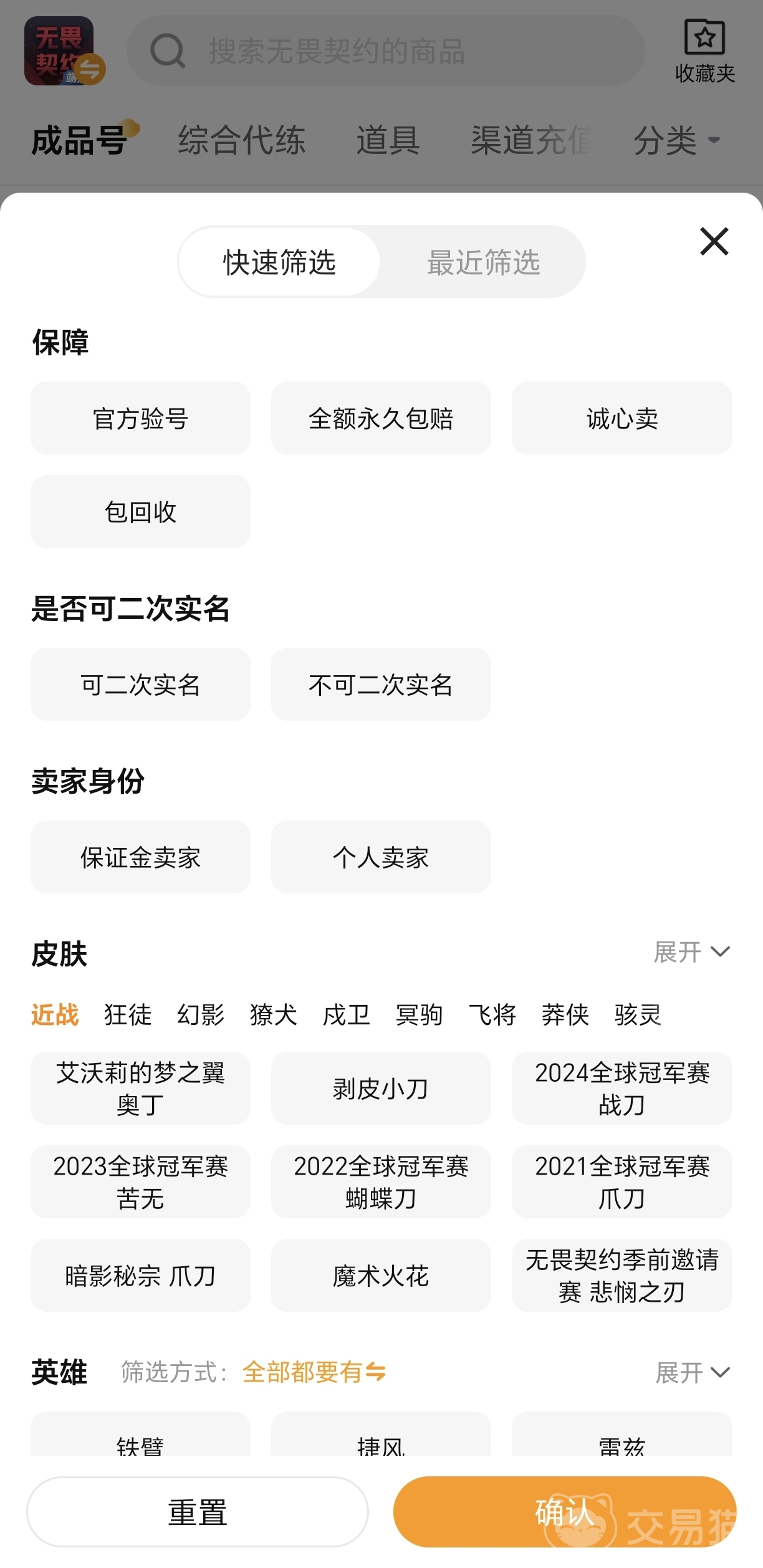The height and width of the screenshot is (1568, 763).
Task: Filter by 个人卖家
Action: 381,857
